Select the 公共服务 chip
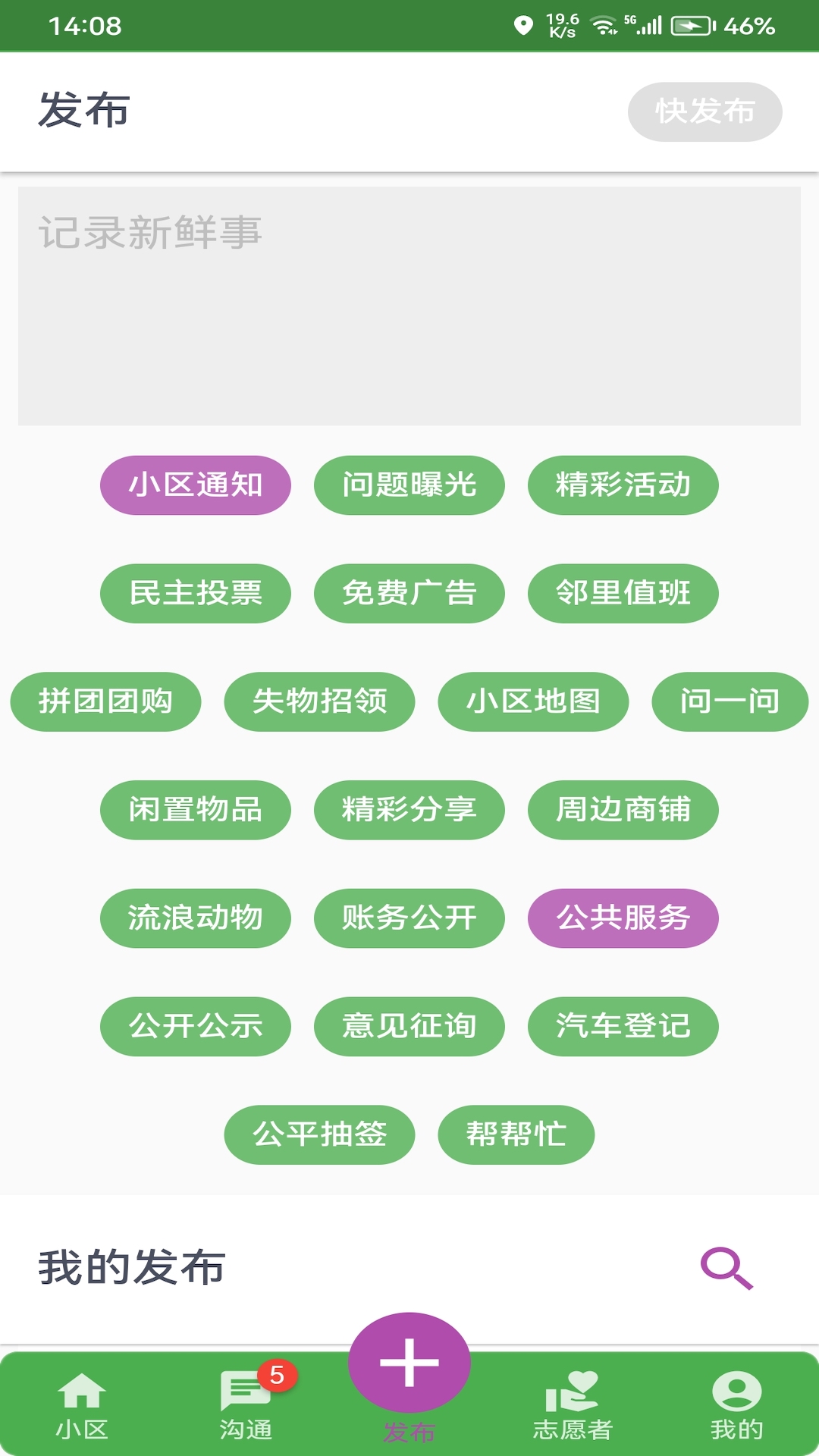 pyautogui.click(x=623, y=918)
